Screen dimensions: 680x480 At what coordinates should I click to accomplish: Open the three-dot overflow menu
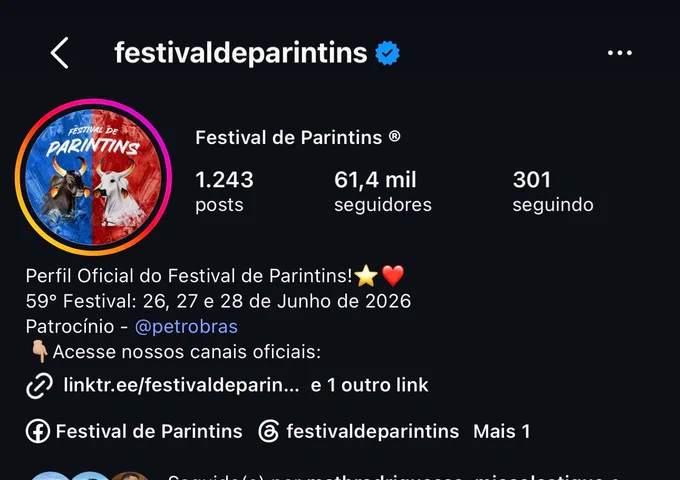(620, 53)
